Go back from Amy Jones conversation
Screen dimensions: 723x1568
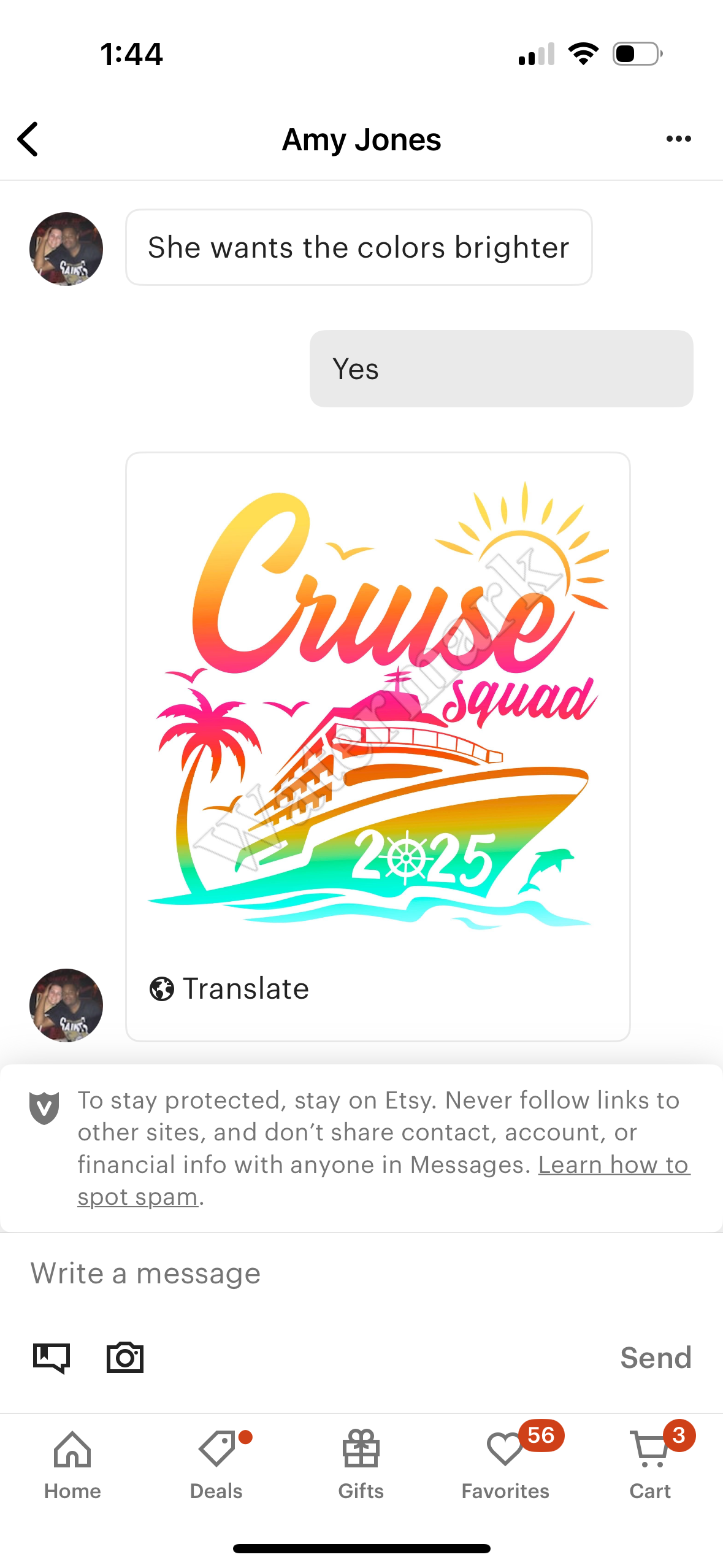(x=28, y=139)
